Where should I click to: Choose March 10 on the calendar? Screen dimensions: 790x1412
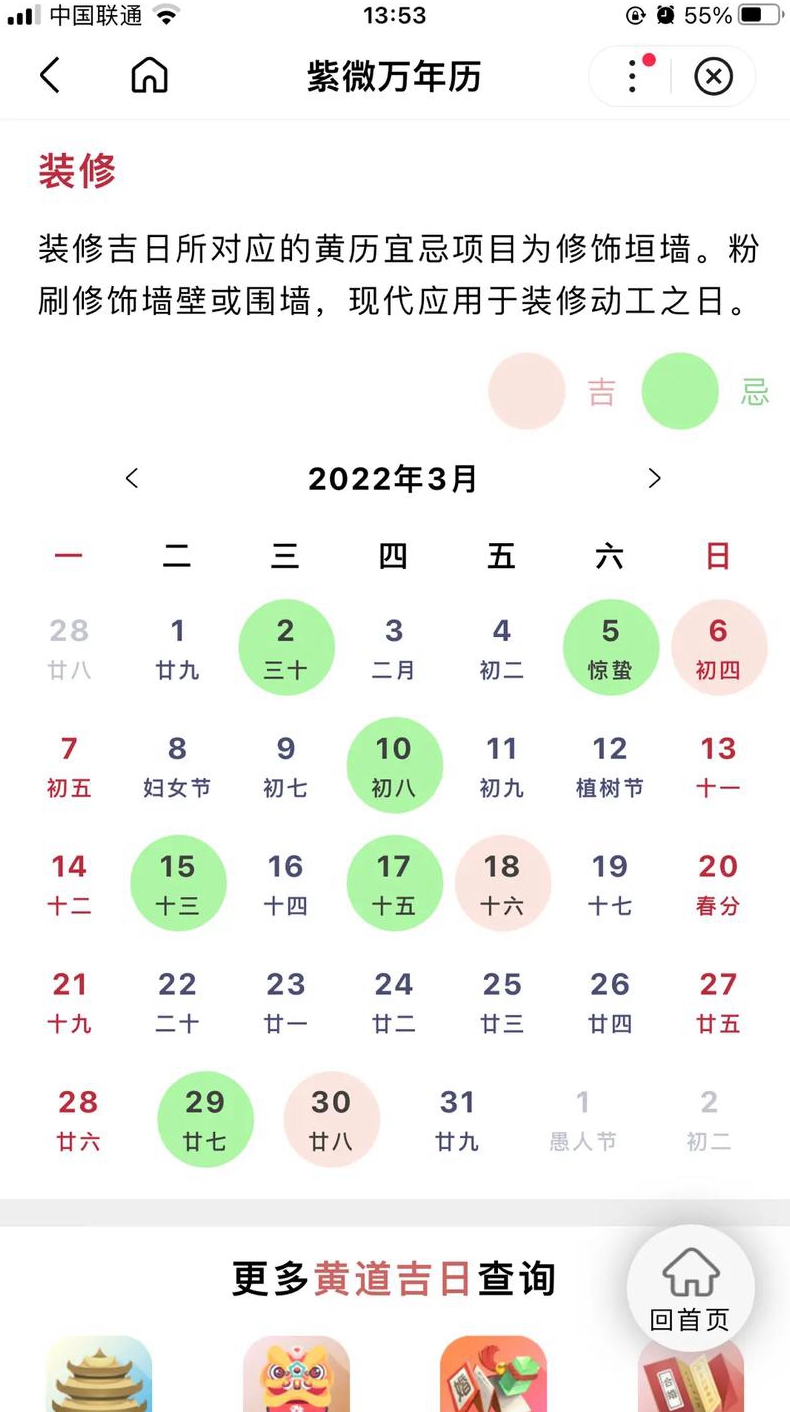coord(394,766)
